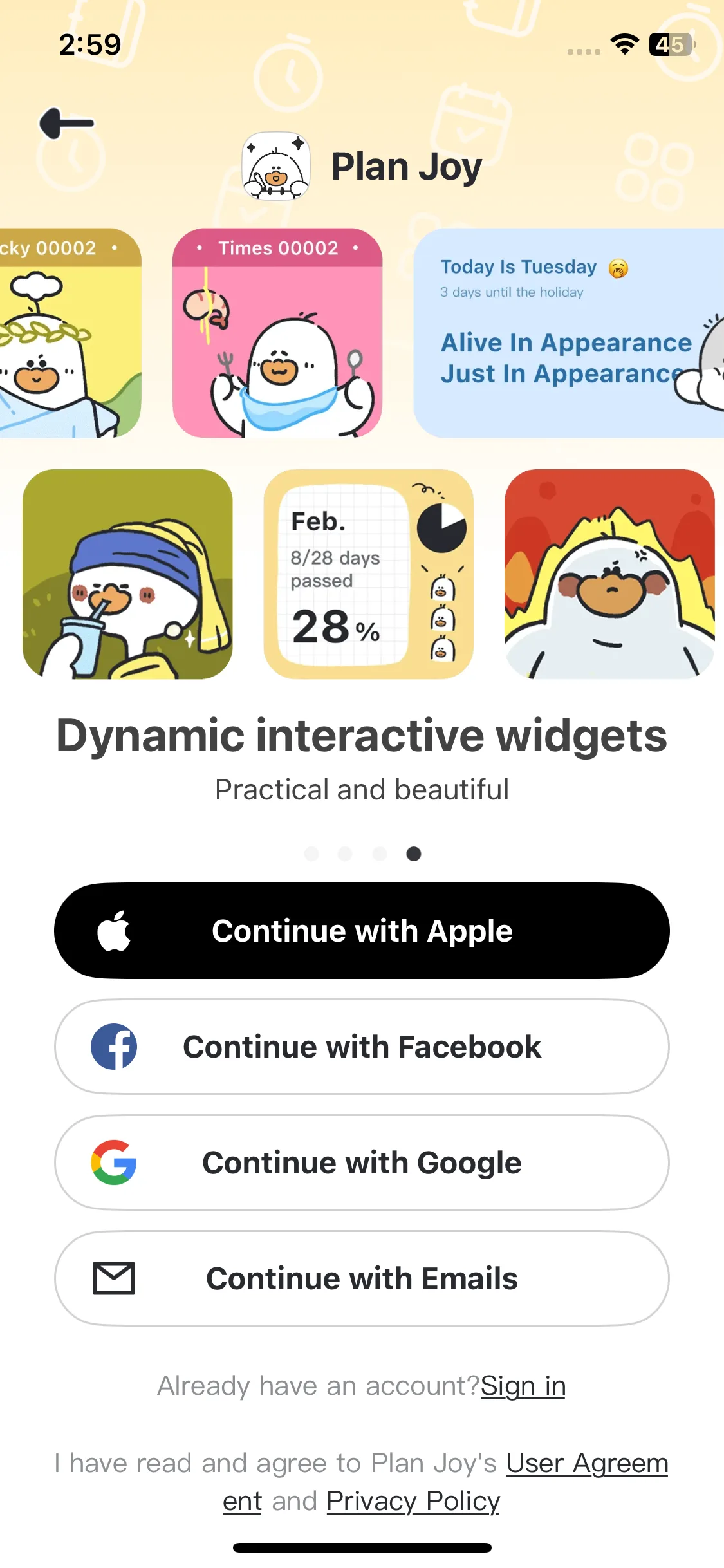Tap Continue with Emails

[x=362, y=1278]
